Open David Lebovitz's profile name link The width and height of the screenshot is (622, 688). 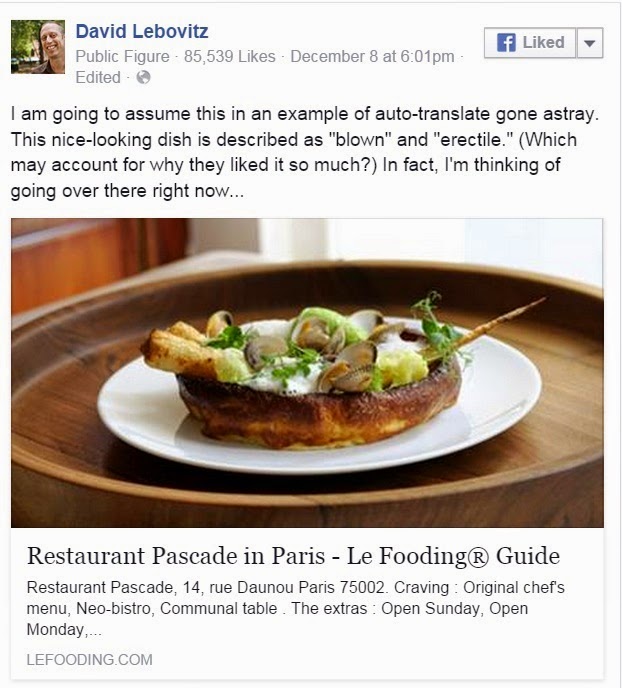142,31
